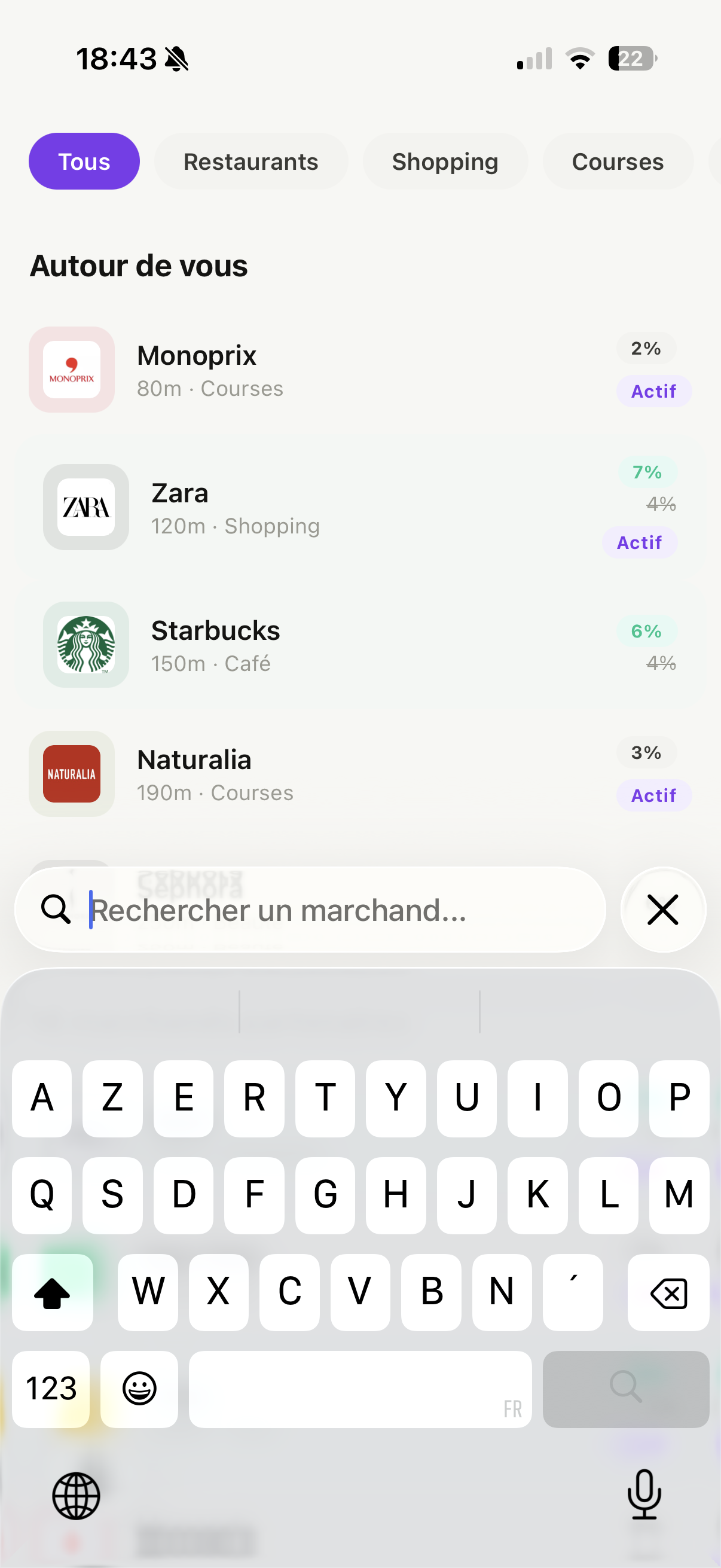Select the Tous filter chip

[x=84, y=161]
